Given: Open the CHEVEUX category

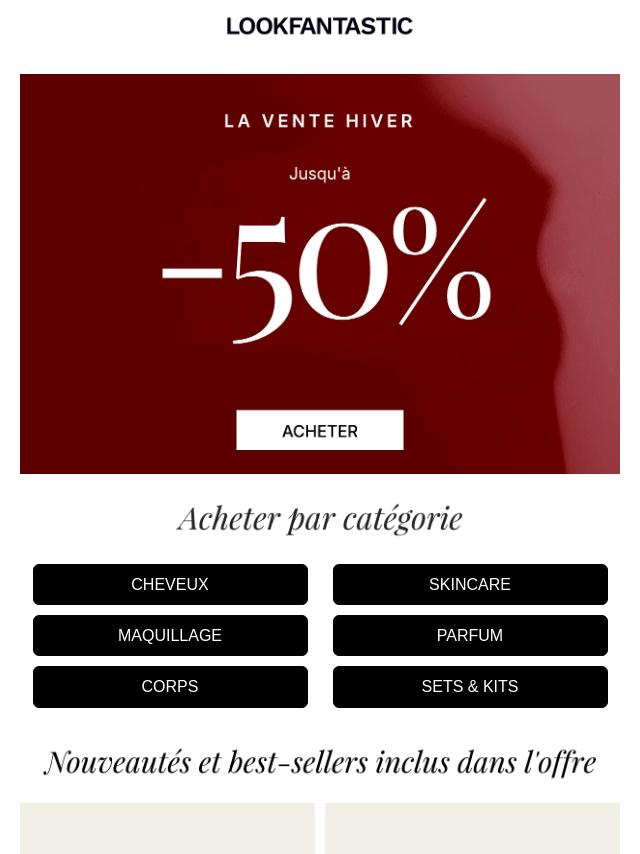Looking at the screenshot, I should 170,585.
